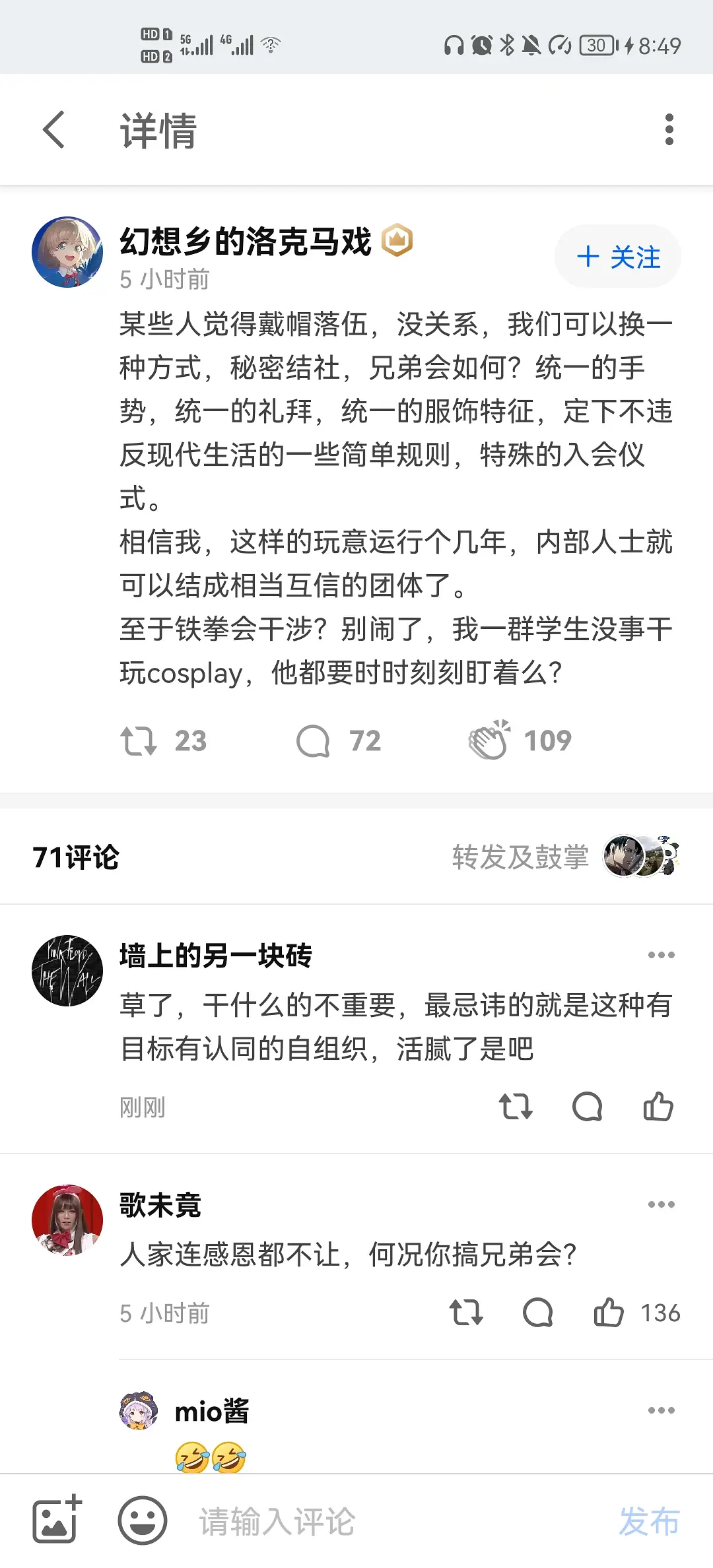
Task: Open more options on 歌未竟's comment
Action: pyautogui.click(x=661, y=1204)
